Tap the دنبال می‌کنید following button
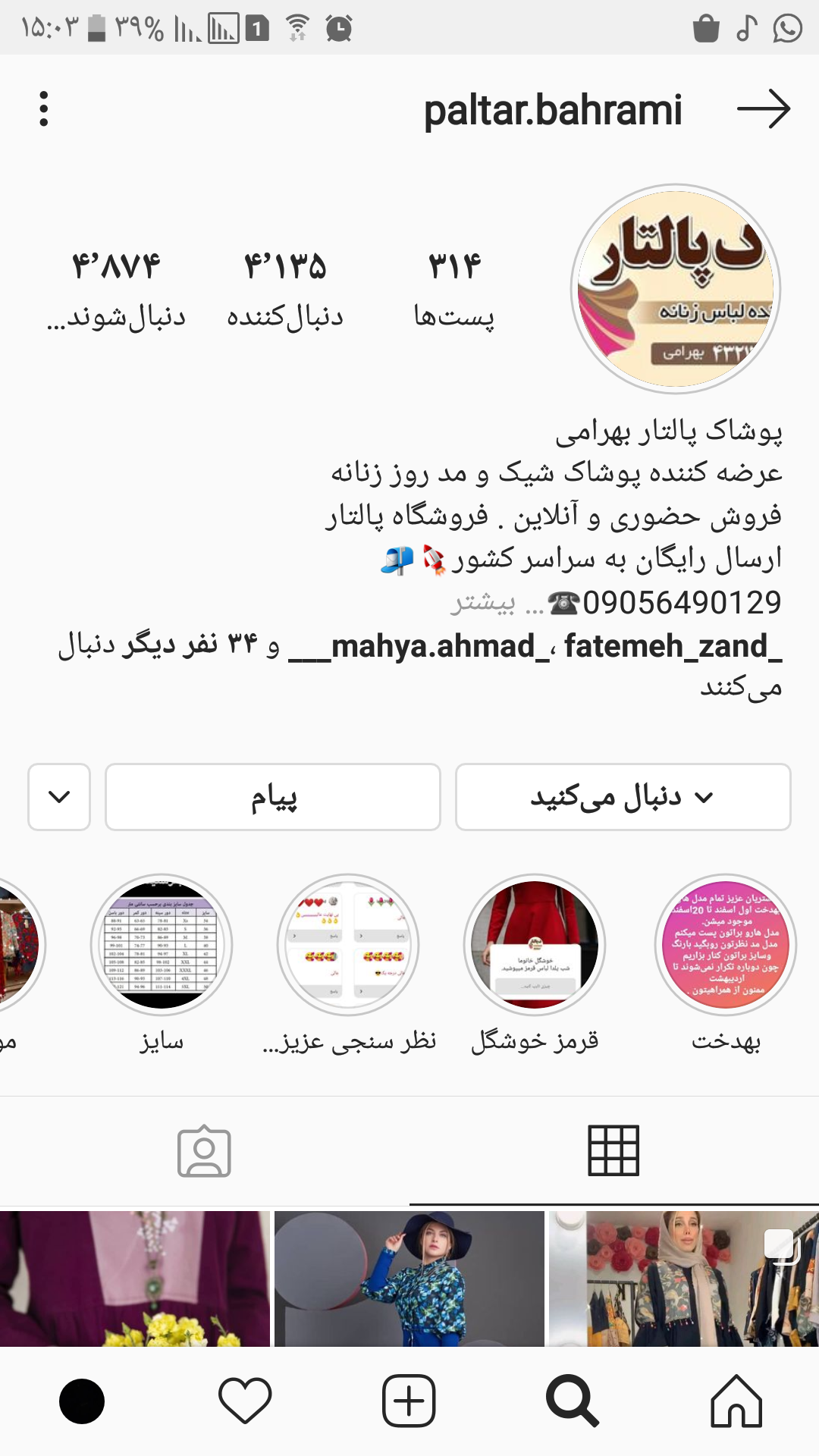This screenshot has height=1456, width=819. (x=623, y=797)
